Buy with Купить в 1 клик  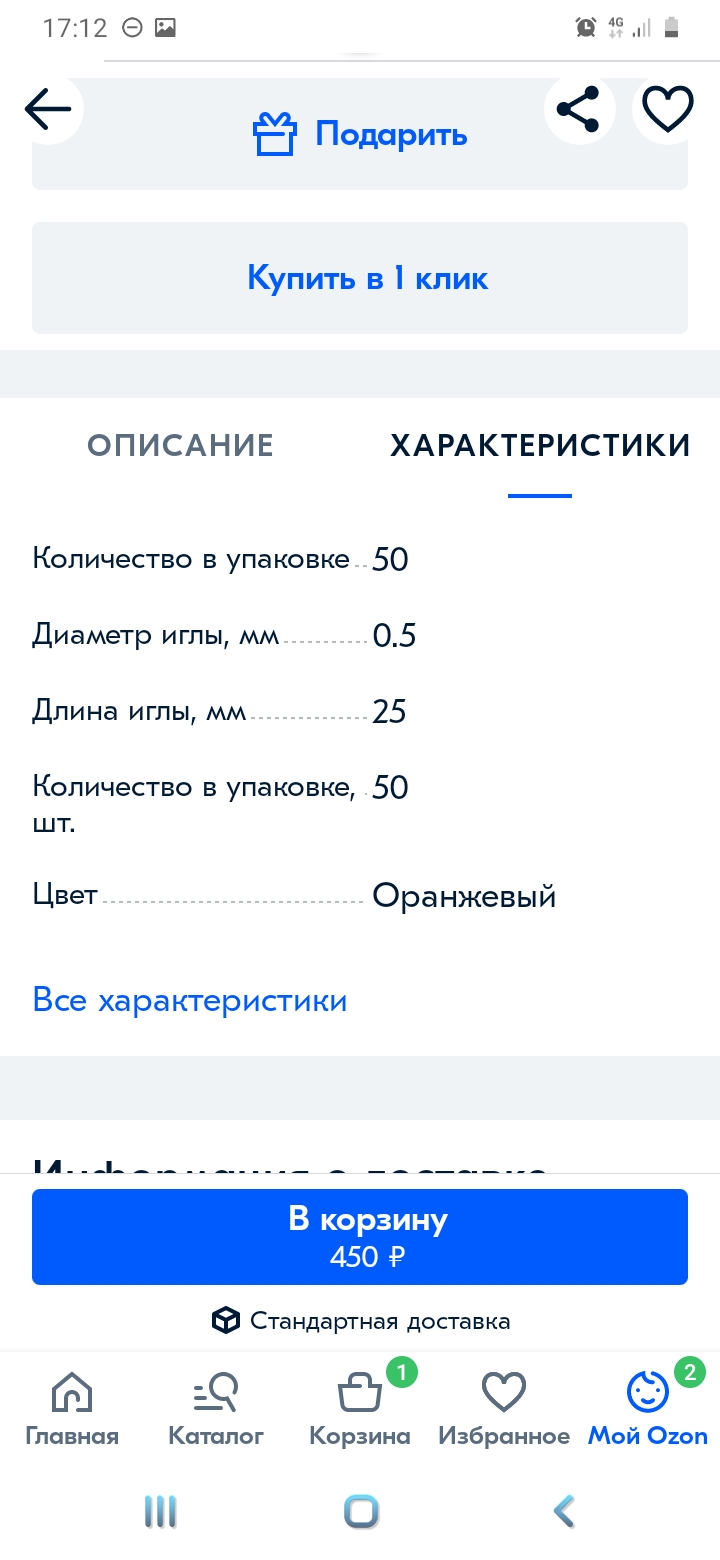click(360, 278)
